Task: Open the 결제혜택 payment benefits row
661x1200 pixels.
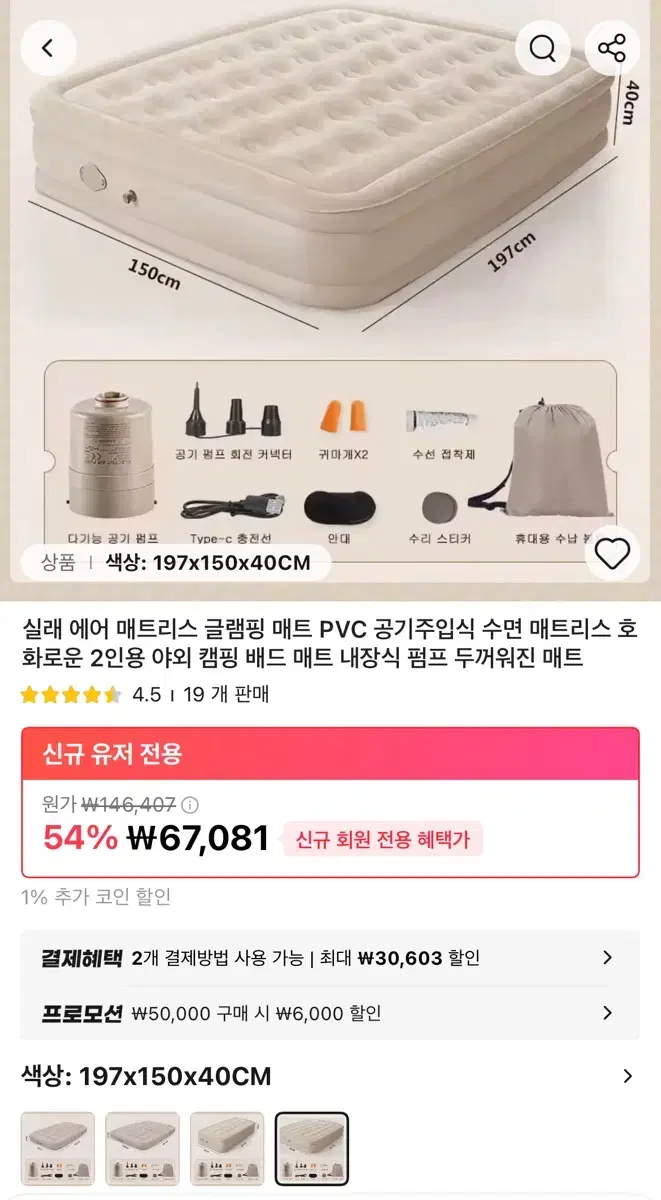Action: pyautogui.click(x=330, y=958)
